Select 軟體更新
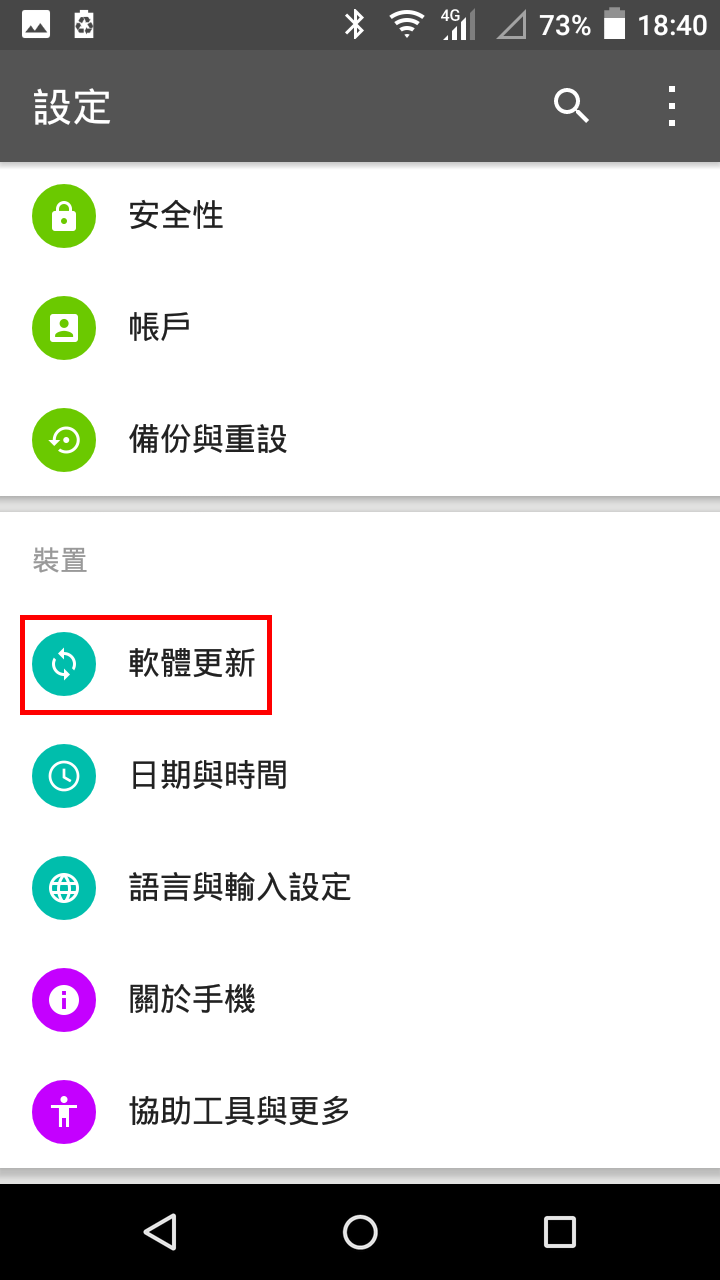The width and height of the screenshot is (720, 1280). 192,664
